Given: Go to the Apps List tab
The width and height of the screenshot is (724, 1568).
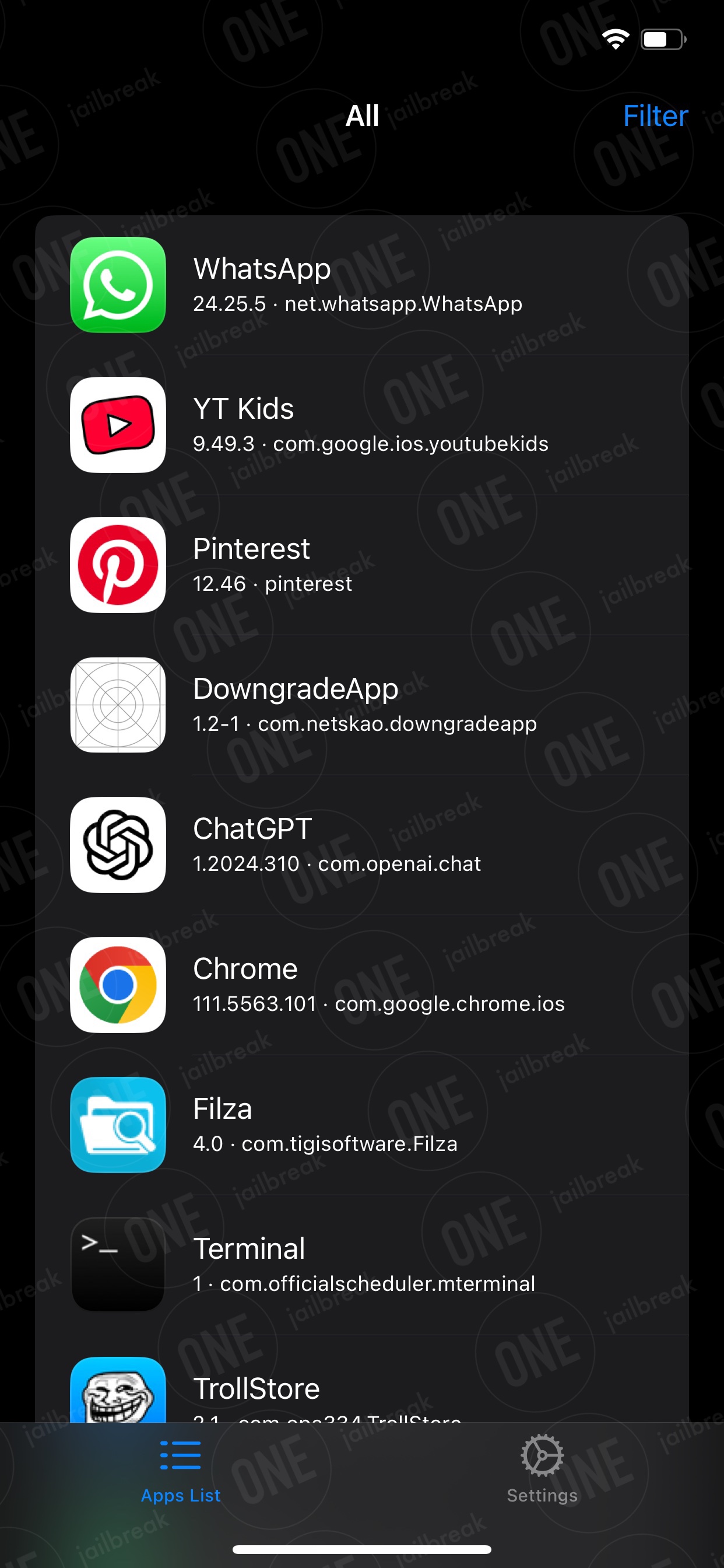Looking at the screenshot, I should (x=181, y=1469).
